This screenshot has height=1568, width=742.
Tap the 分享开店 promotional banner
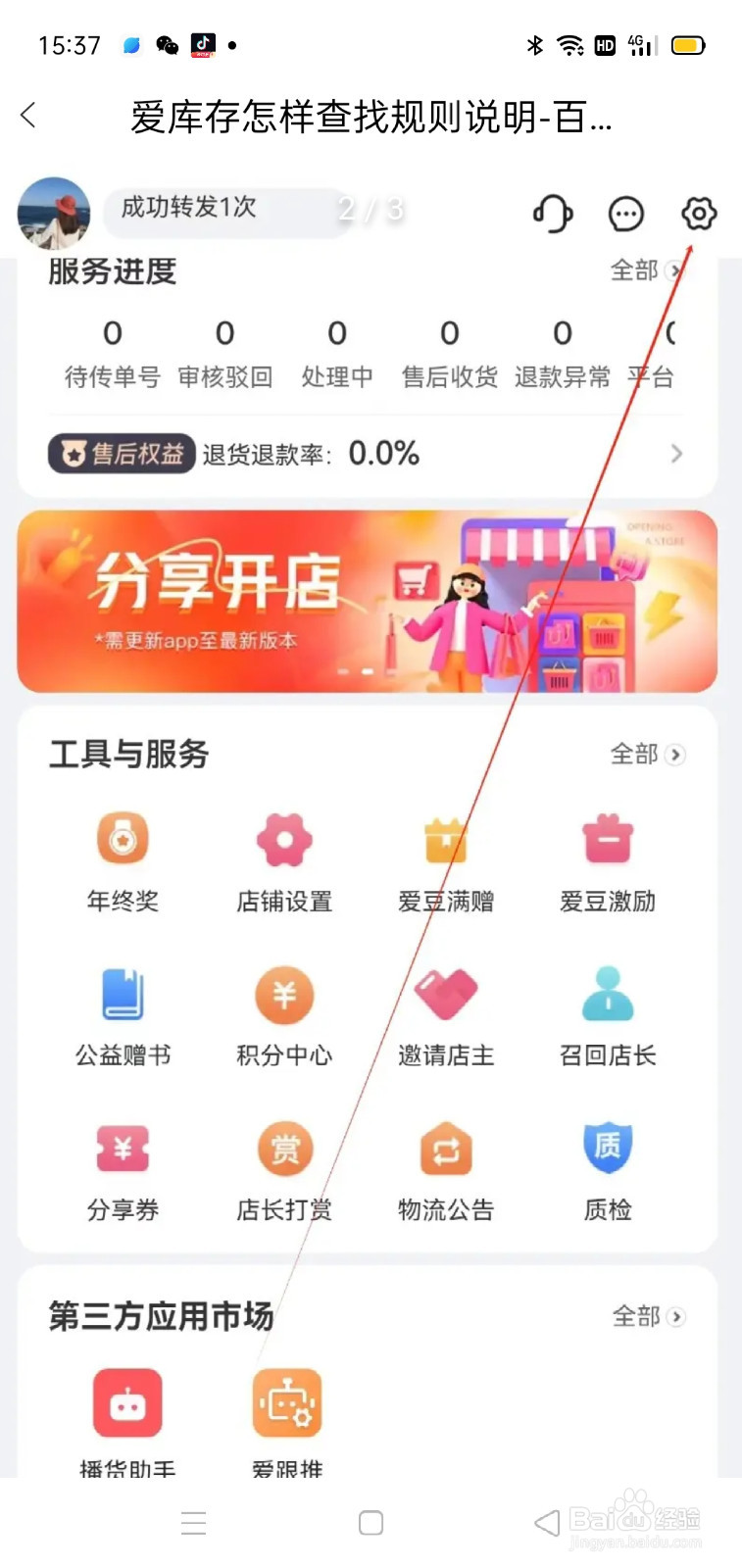click(371, 601)
